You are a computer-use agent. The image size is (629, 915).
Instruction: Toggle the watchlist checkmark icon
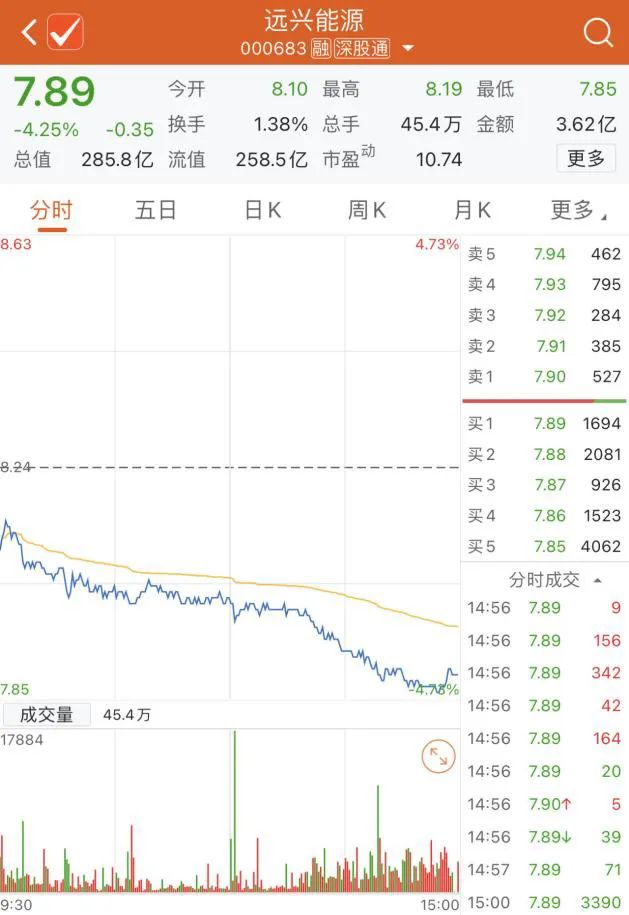click(65, 33)
